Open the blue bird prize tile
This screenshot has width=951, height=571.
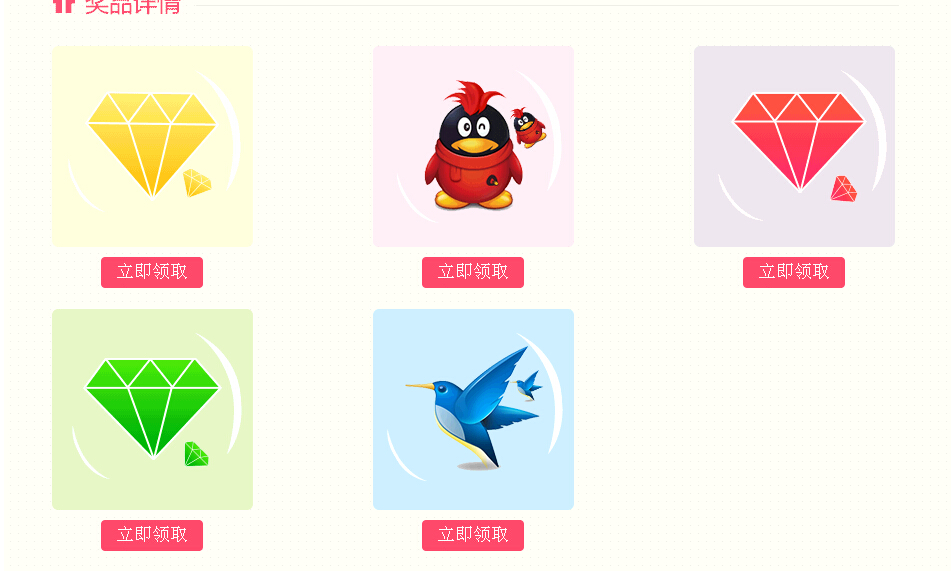[x=473, y=409]
